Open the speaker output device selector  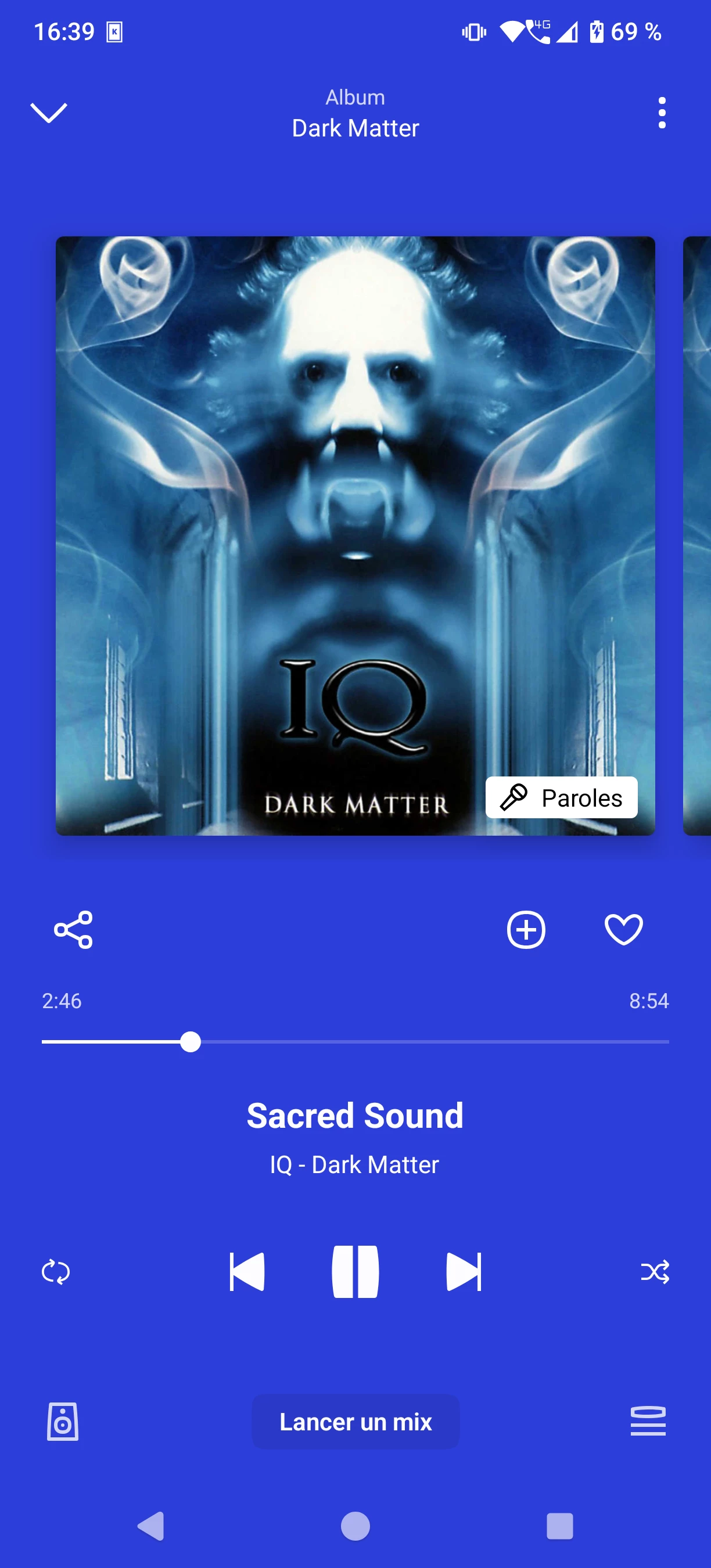[x=63, y=1422]
